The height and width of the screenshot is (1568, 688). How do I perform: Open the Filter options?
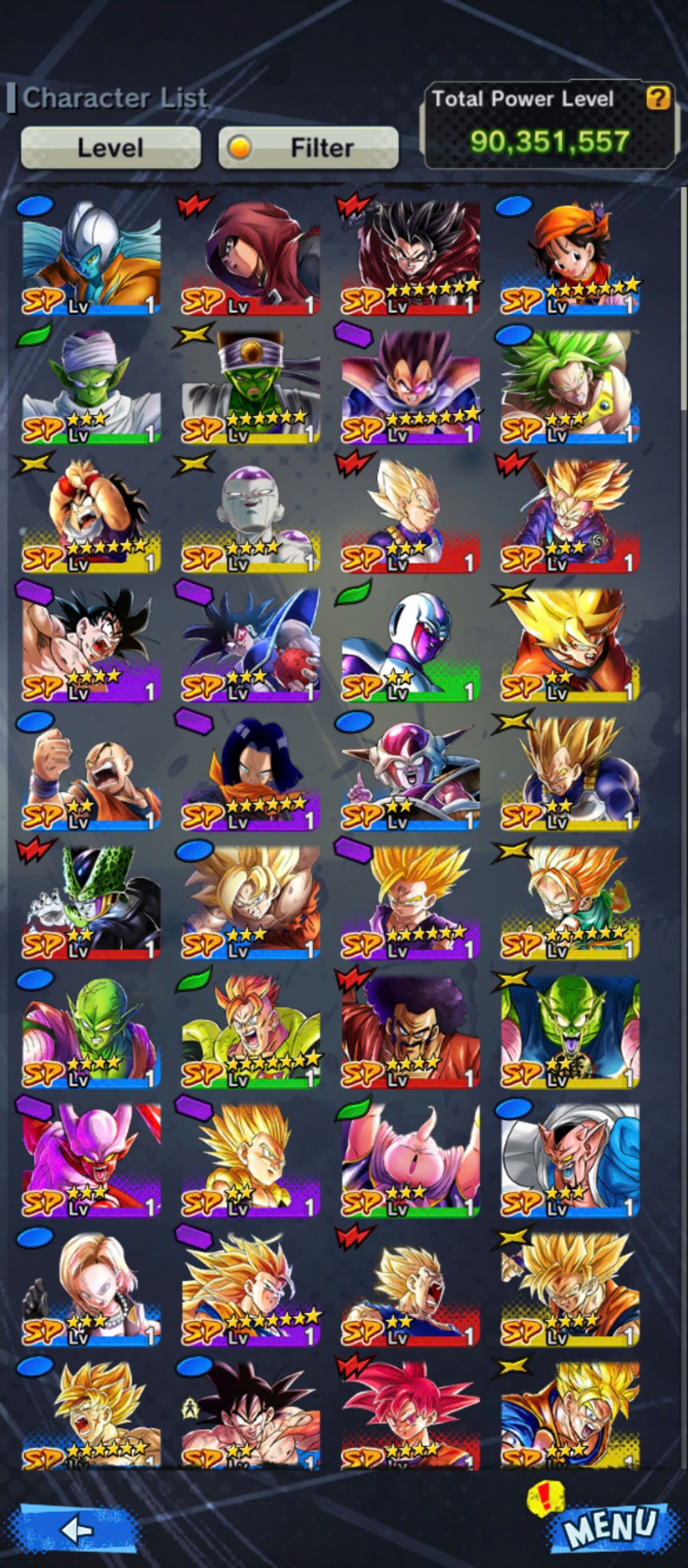(x=308, y=148)
